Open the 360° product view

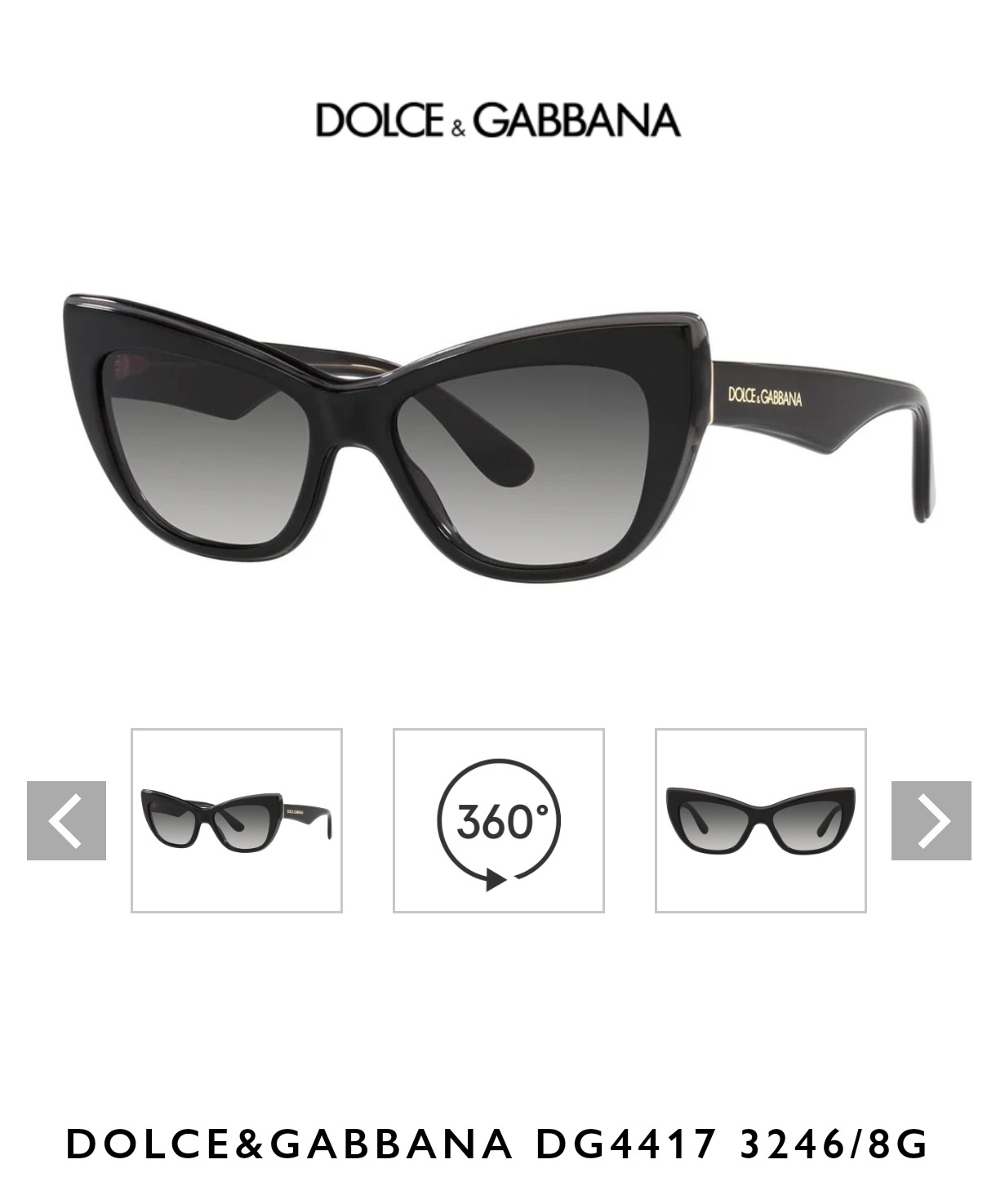pos(499,820)
